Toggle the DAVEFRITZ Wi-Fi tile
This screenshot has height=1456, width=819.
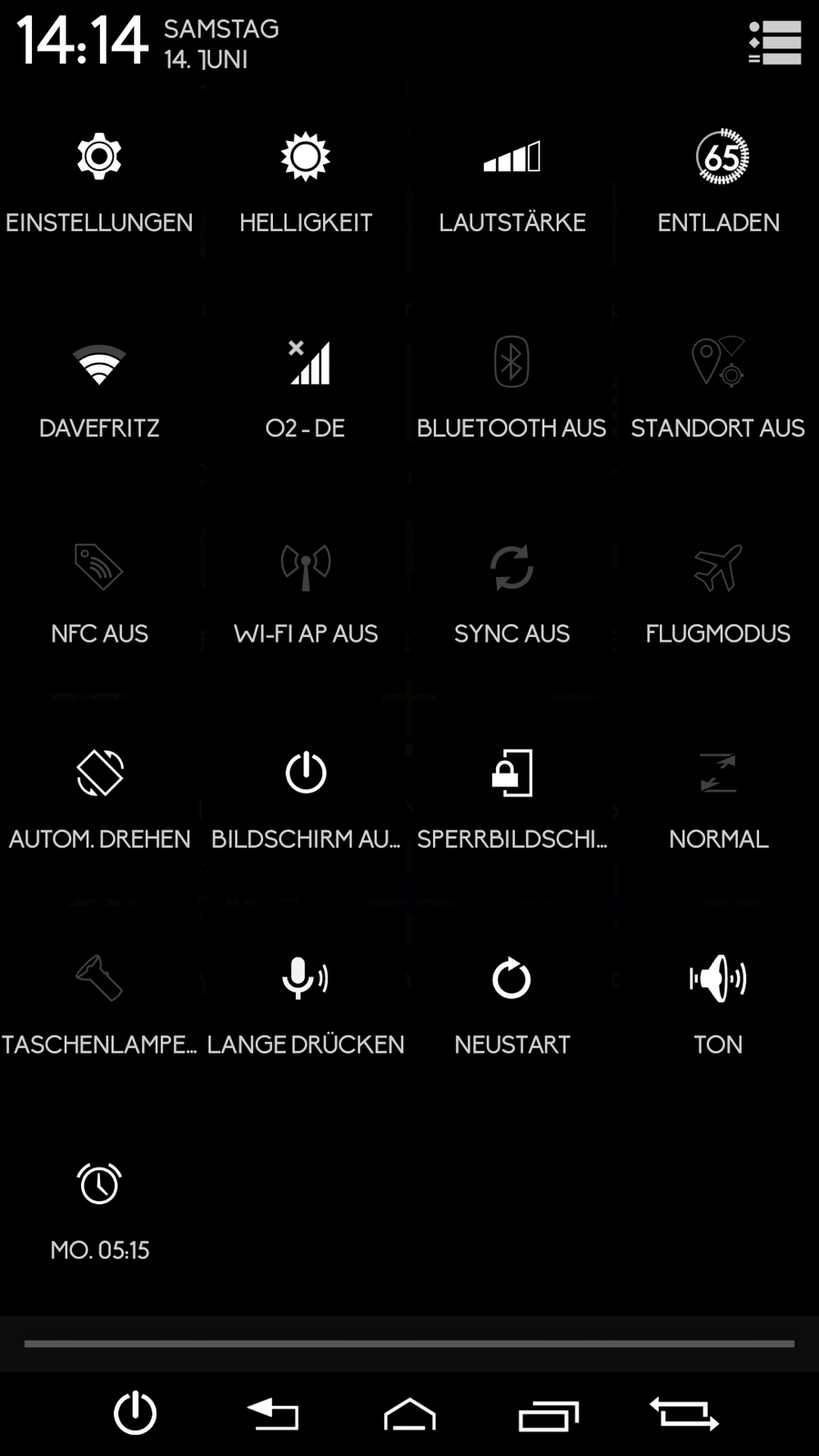(99, 387)
